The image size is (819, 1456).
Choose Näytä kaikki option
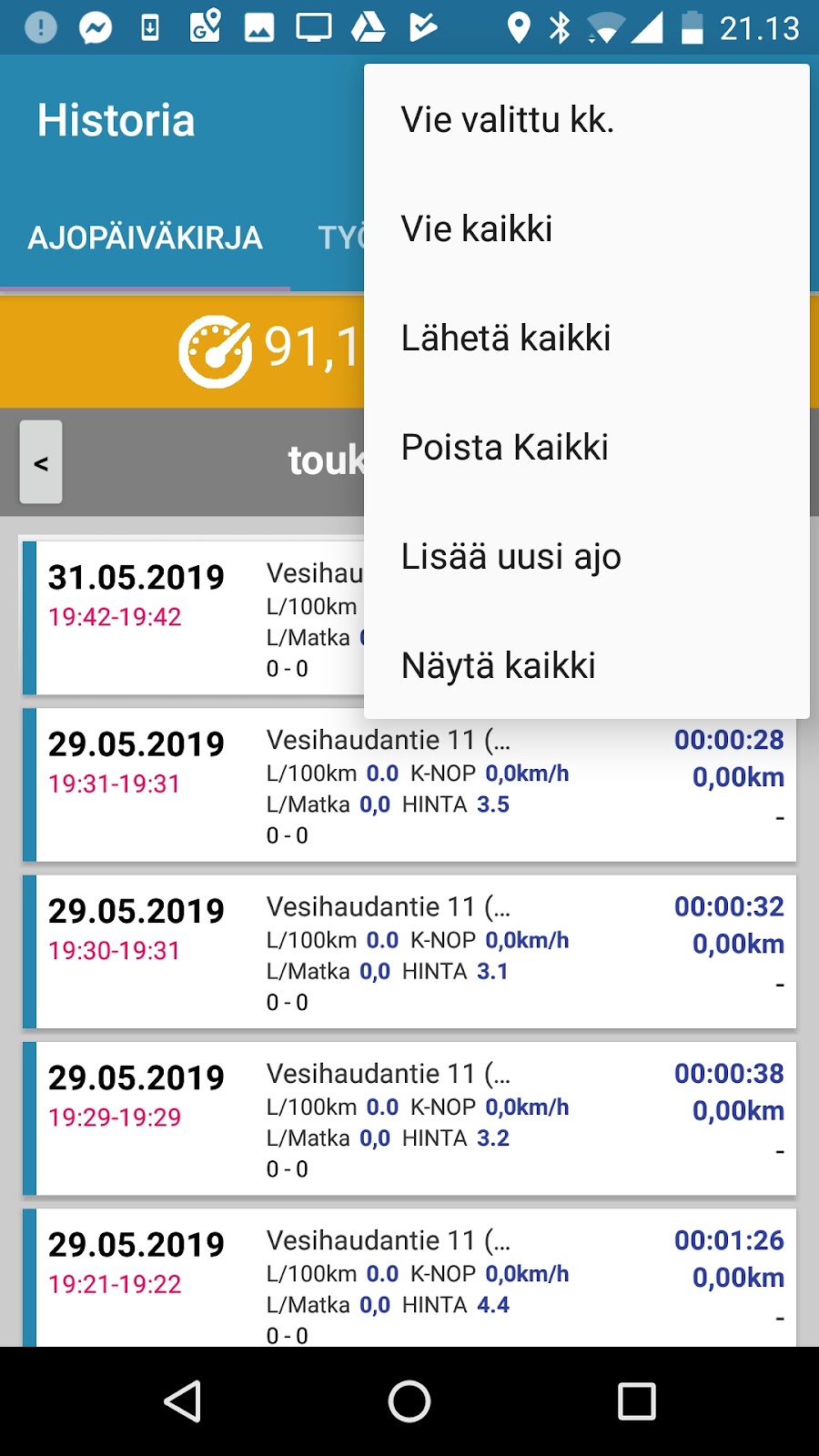pos(587,665)
